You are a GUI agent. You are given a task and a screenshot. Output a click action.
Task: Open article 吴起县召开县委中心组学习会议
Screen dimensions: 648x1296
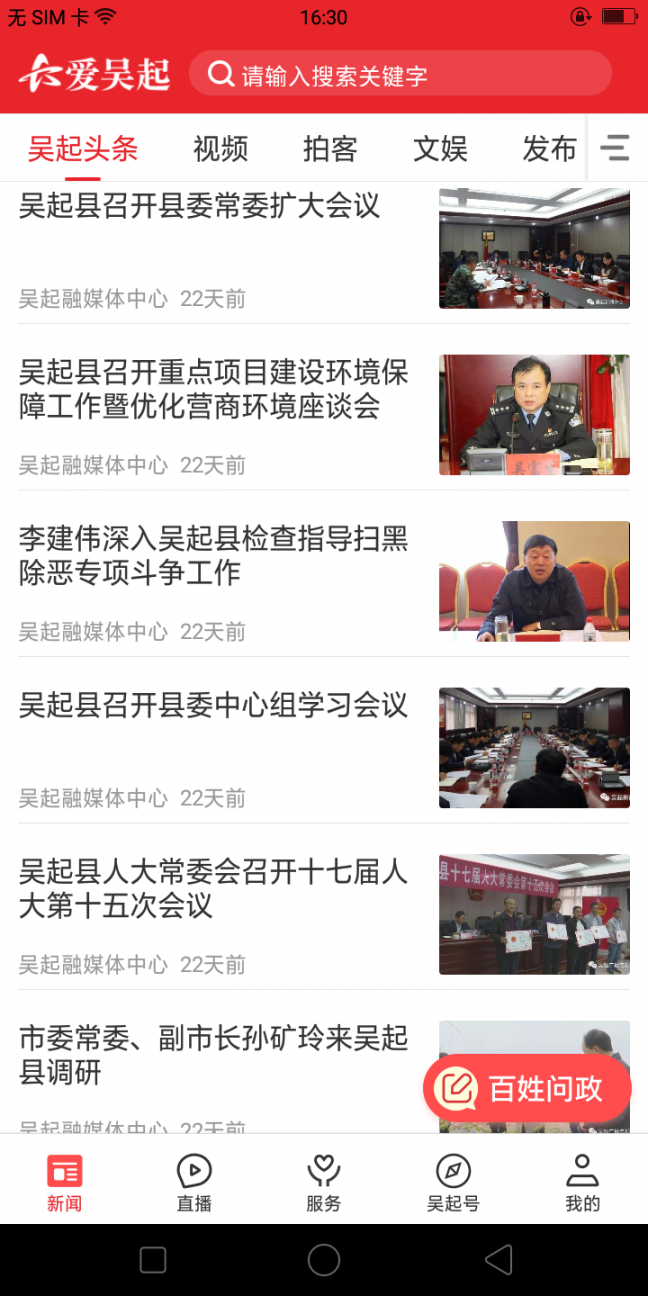[x=213, y=706]
